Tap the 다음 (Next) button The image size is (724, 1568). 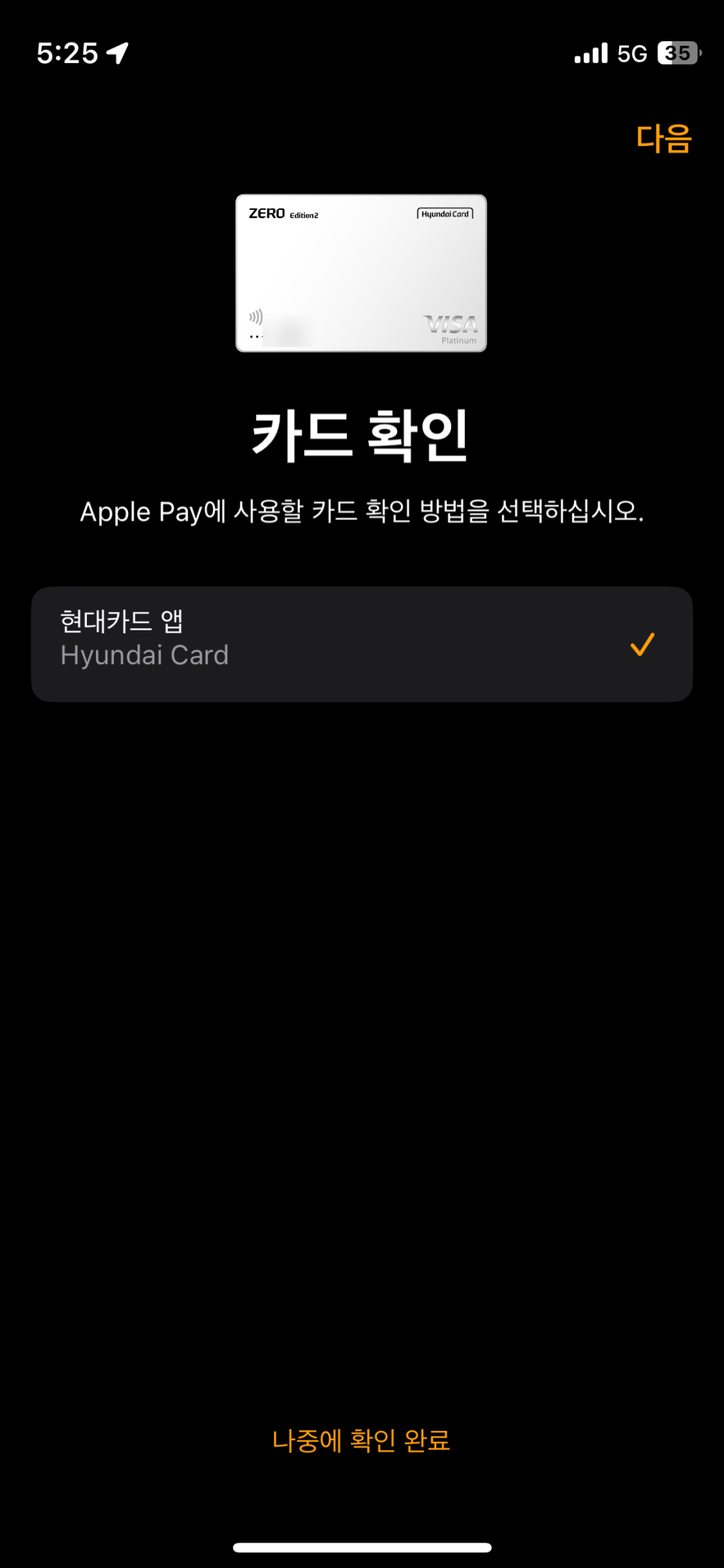click(x=663, y=139)
